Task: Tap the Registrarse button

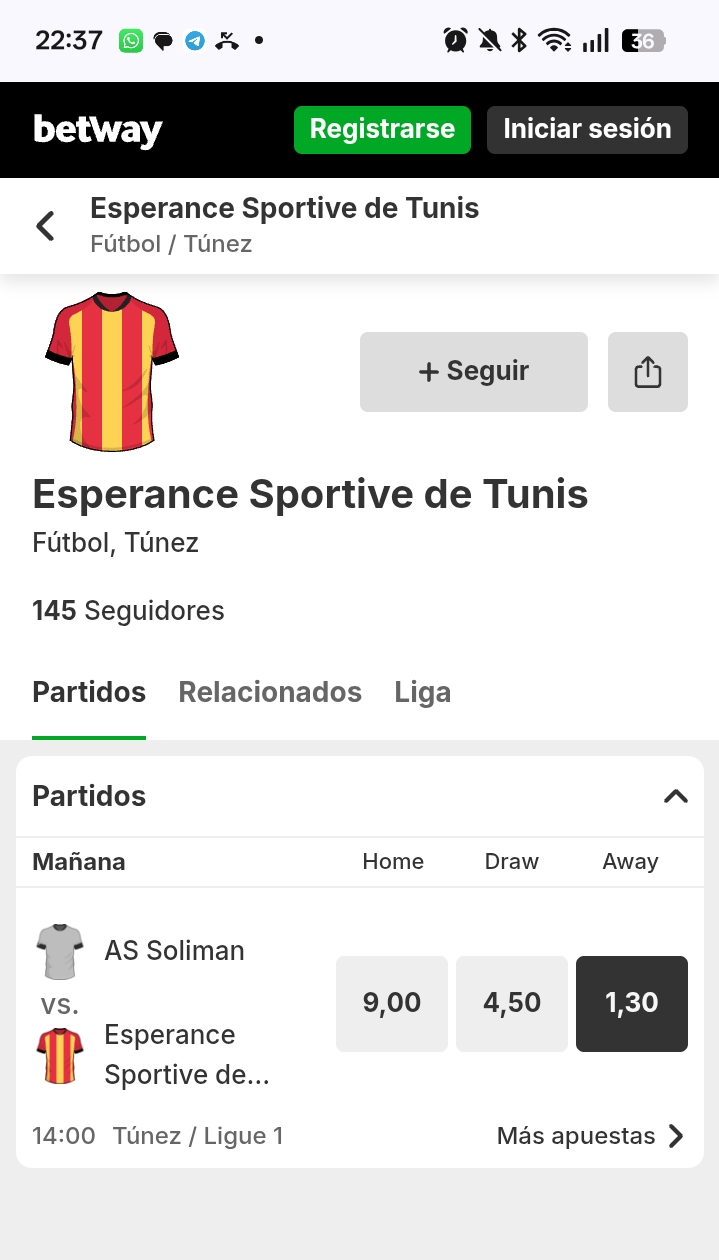Action: click(x=382, y=130)
